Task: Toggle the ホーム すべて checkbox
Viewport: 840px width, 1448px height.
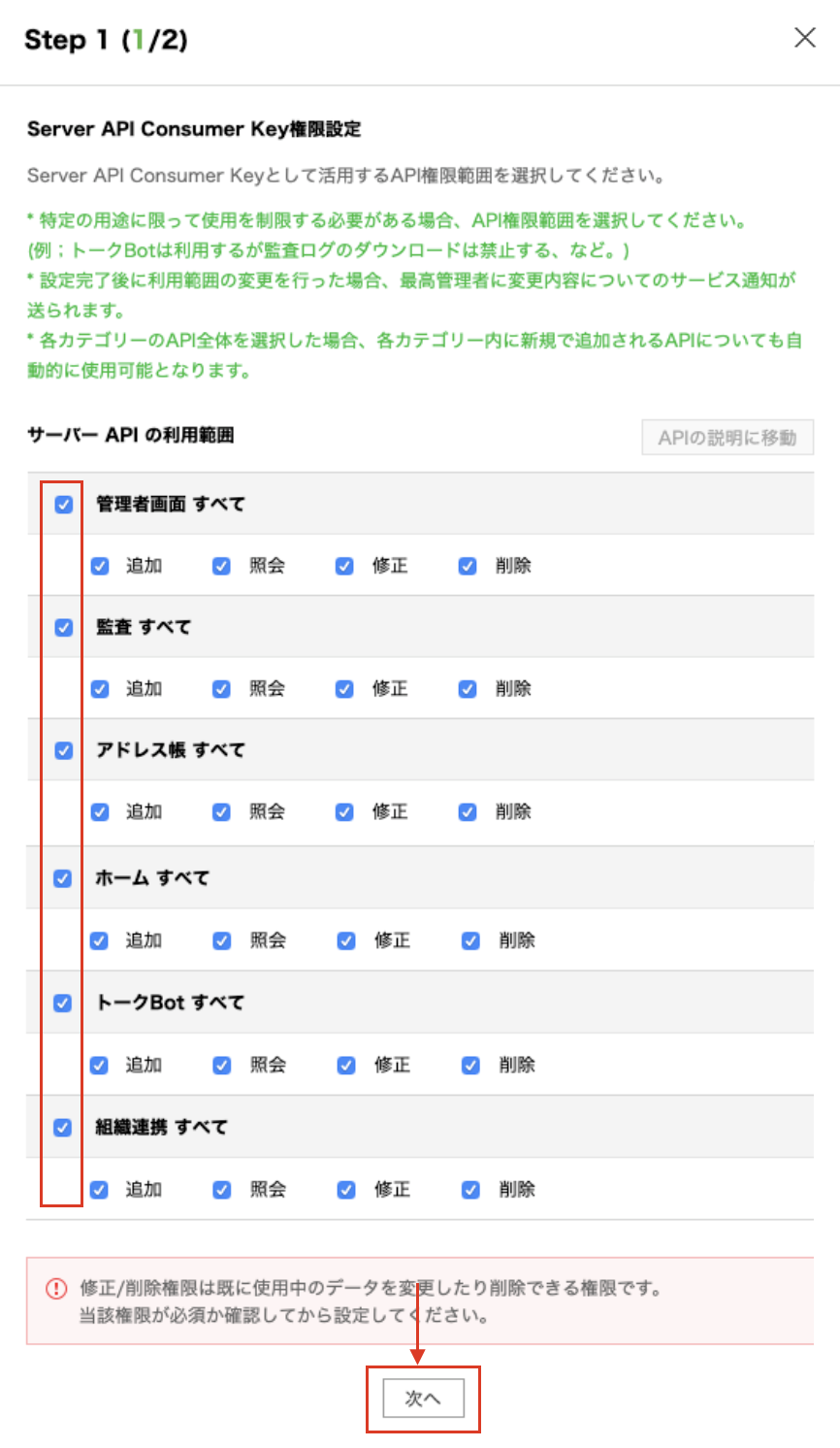Action: (x=63, y=878)
